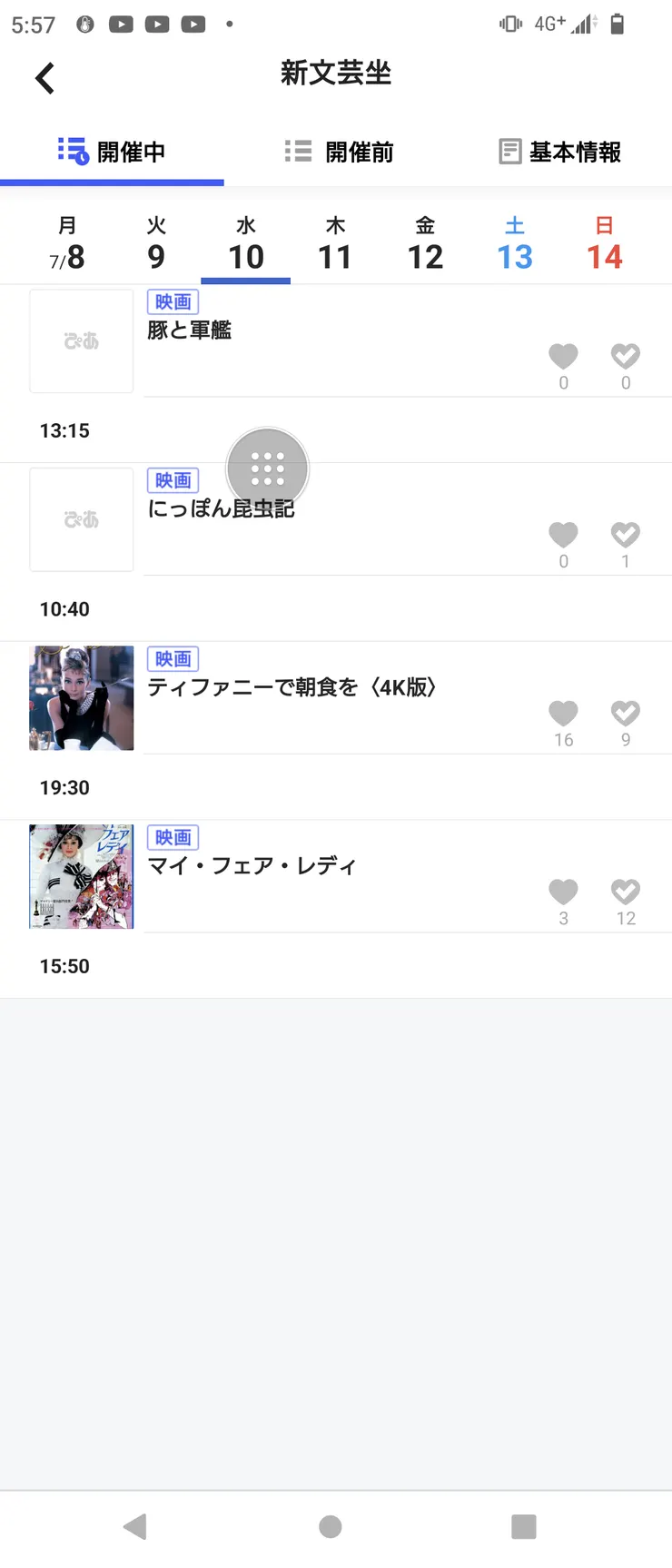The width and height of the screenshot is (672, 1568).
Task: Tap the like heart for 豚と軍艦
Action: tap(563, 357)
